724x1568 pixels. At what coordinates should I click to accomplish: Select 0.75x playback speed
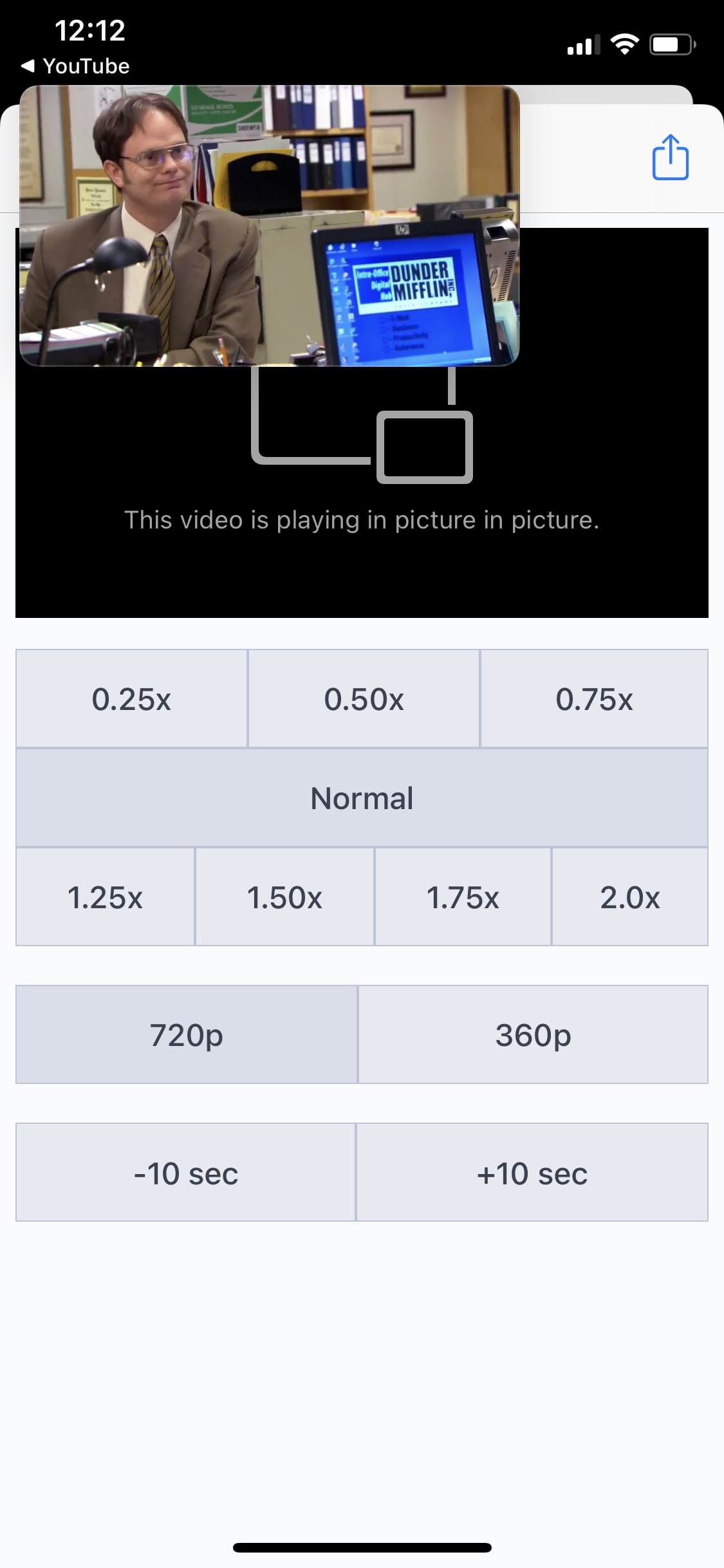click(594, 700)
